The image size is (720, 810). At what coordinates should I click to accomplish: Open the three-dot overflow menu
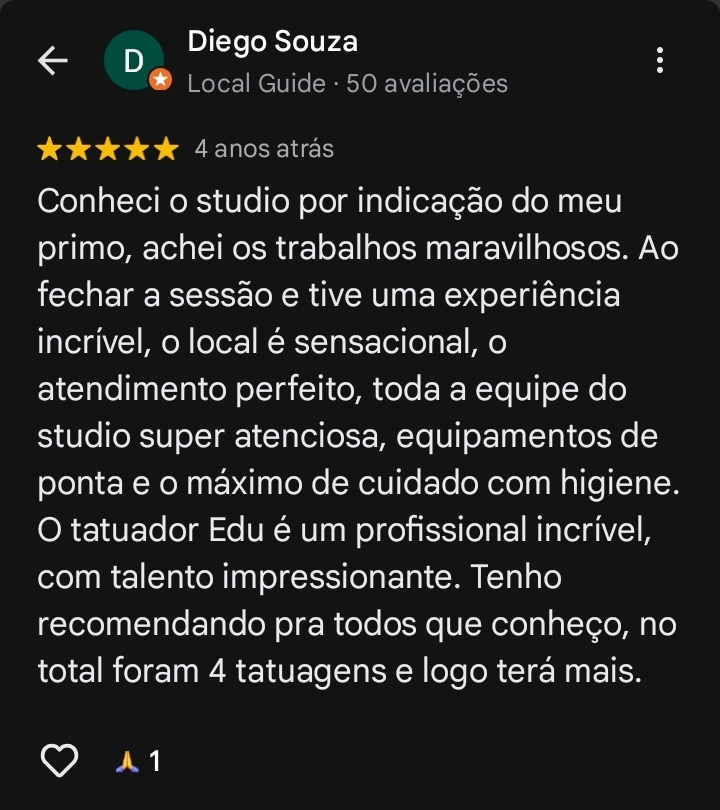(659, 60)
